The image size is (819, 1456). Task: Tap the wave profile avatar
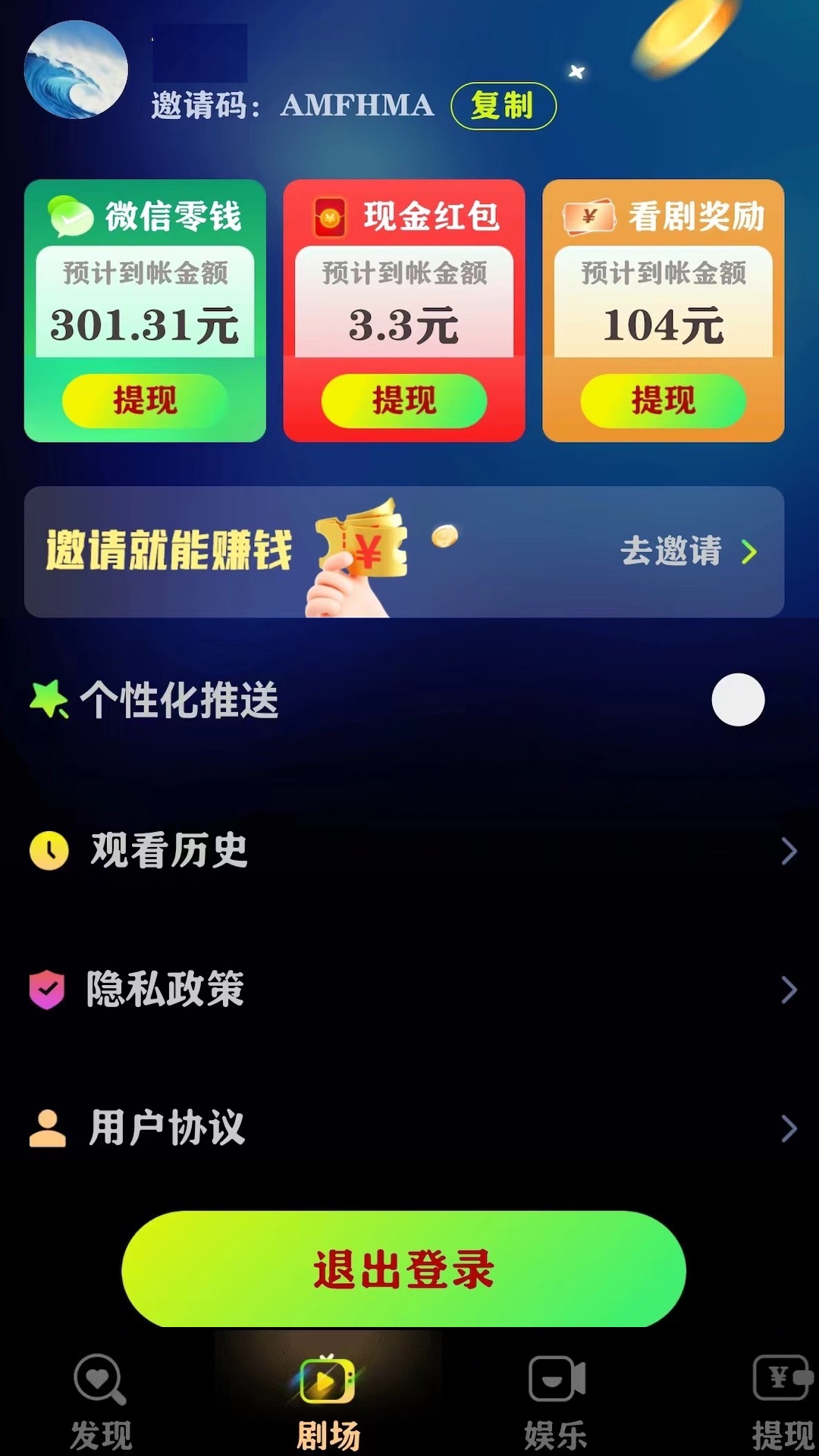[x=76, y=70]
